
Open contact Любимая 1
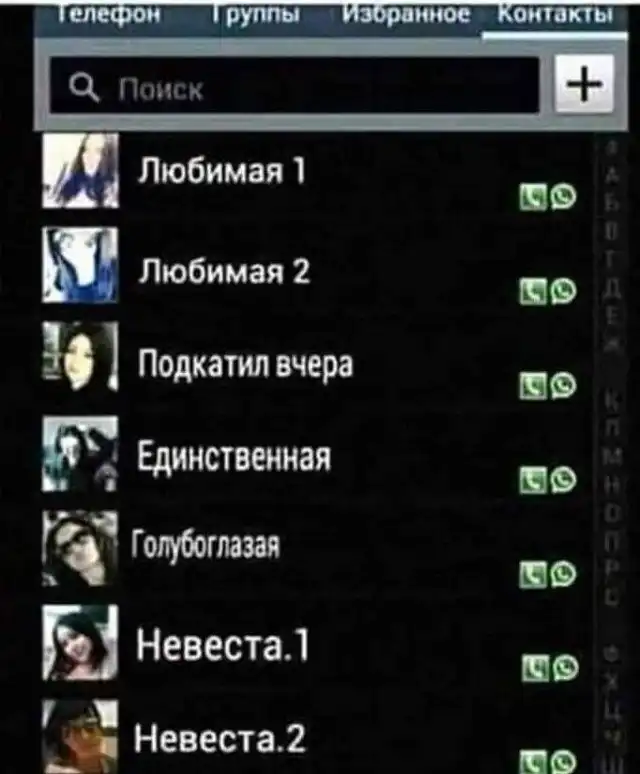[x=223, y=172]
